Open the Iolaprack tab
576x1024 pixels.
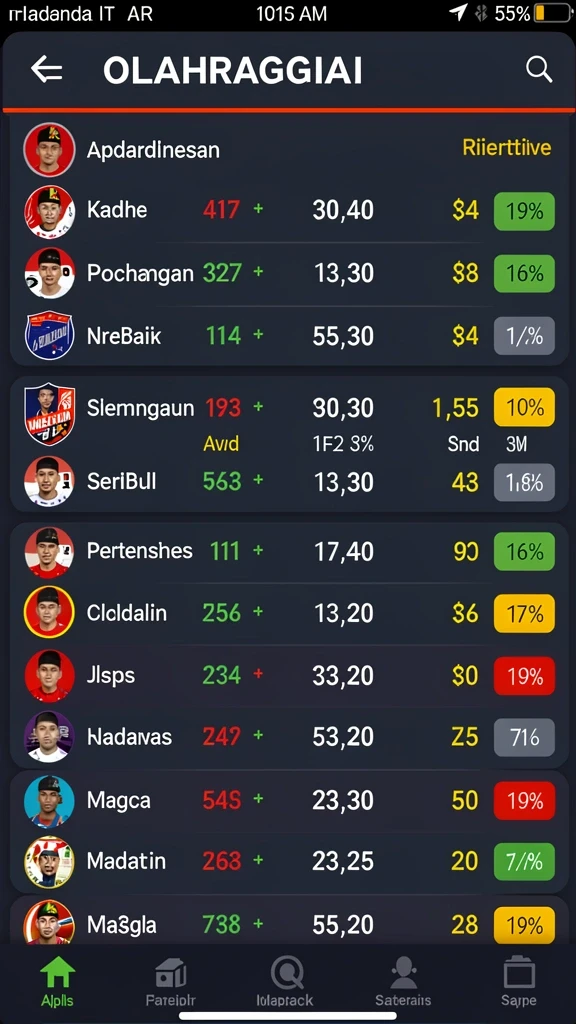[x=286, y=982]
